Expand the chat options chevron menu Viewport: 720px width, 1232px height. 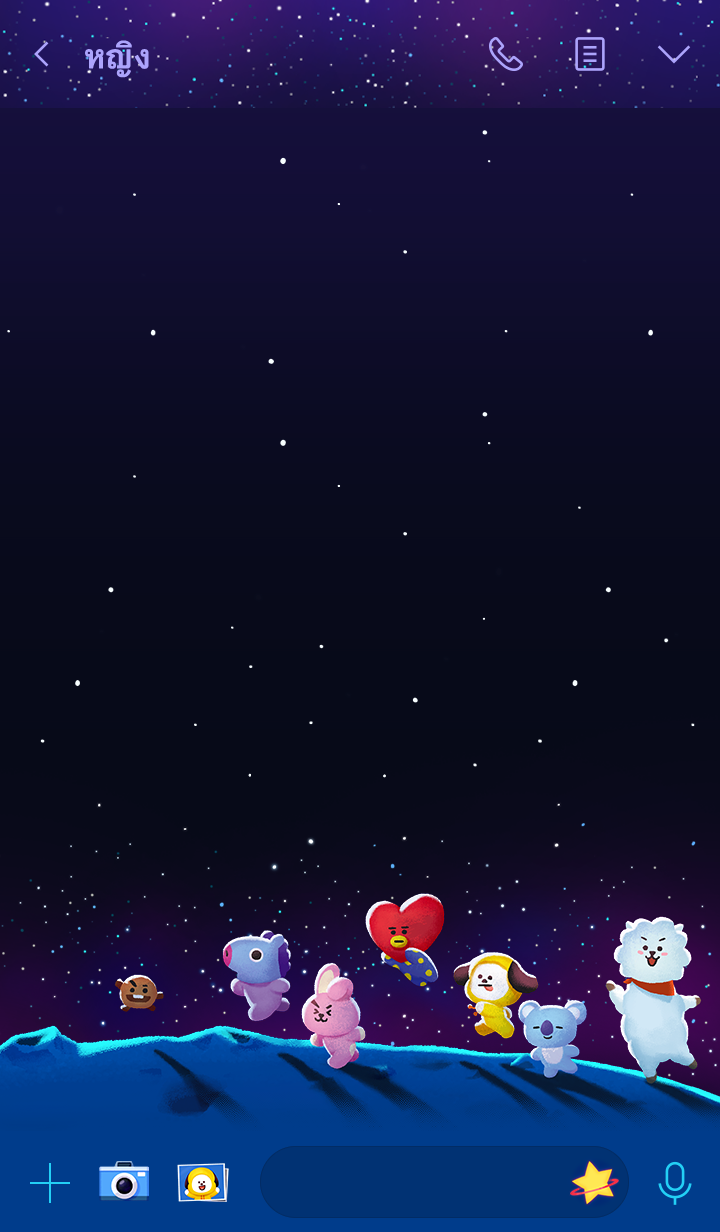pos(674,54)
